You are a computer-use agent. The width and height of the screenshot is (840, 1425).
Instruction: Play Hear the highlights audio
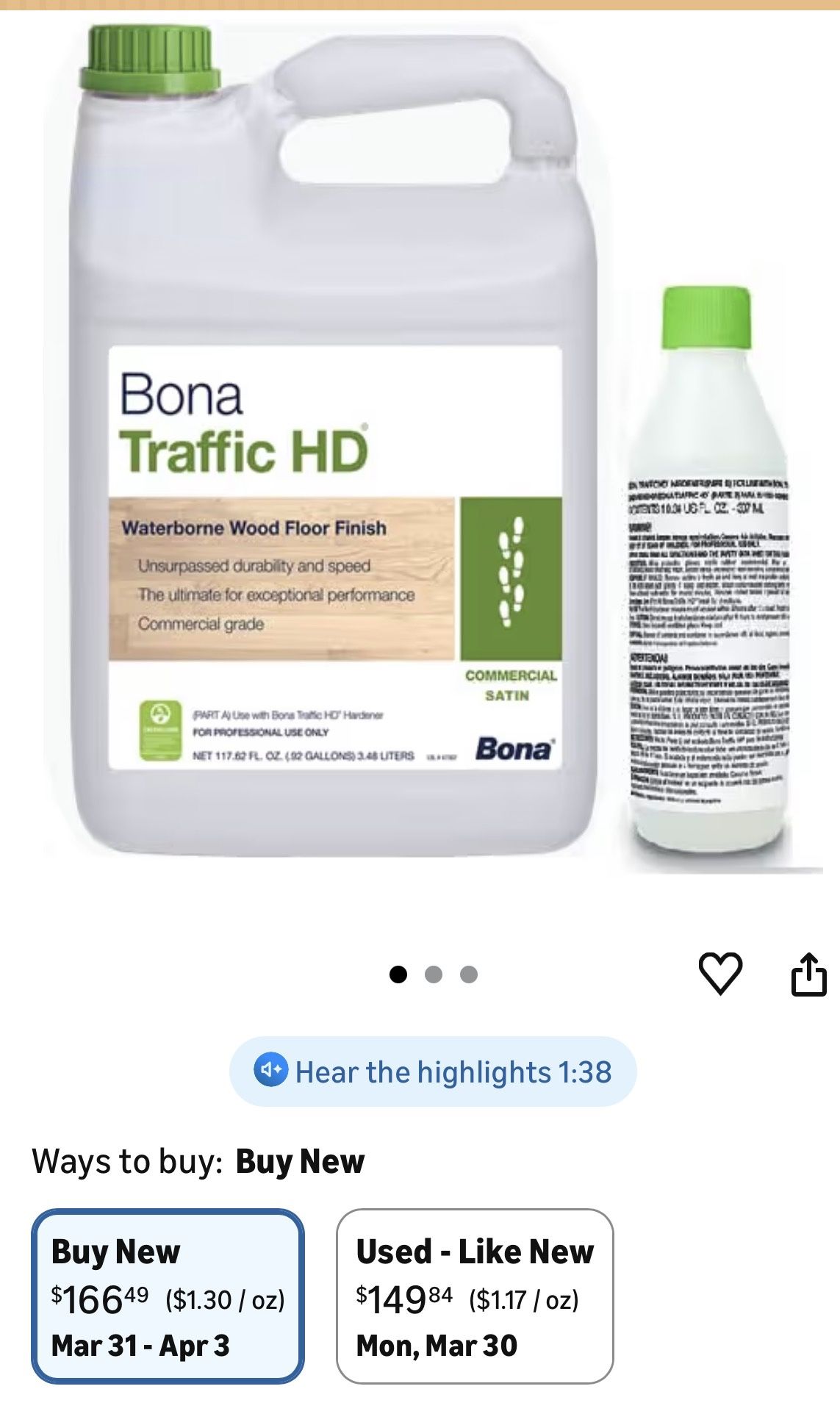click(433, 1072)
